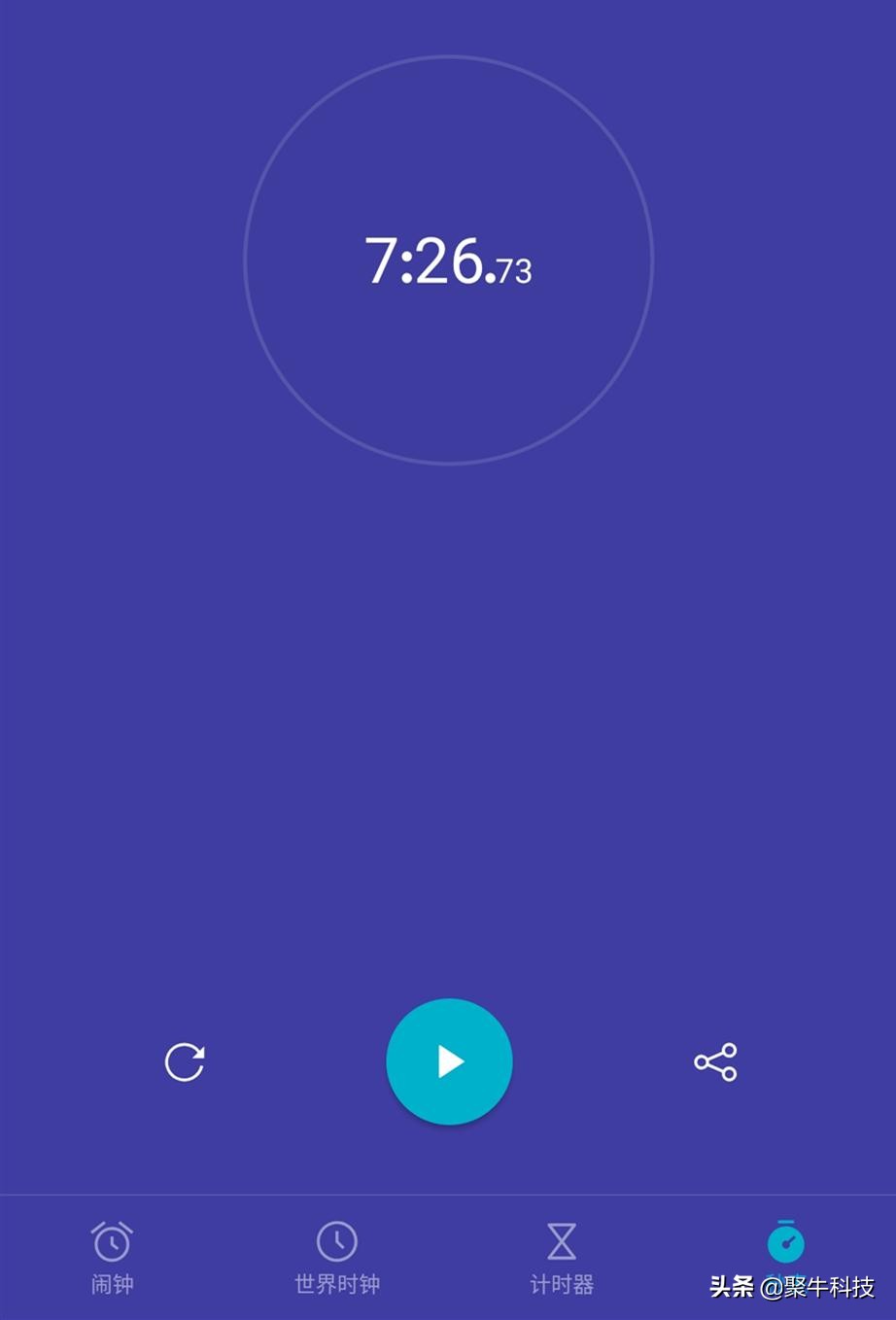
Task: Go to the 计时器 (Timer) tab
Action: (x=561, y=1259)
